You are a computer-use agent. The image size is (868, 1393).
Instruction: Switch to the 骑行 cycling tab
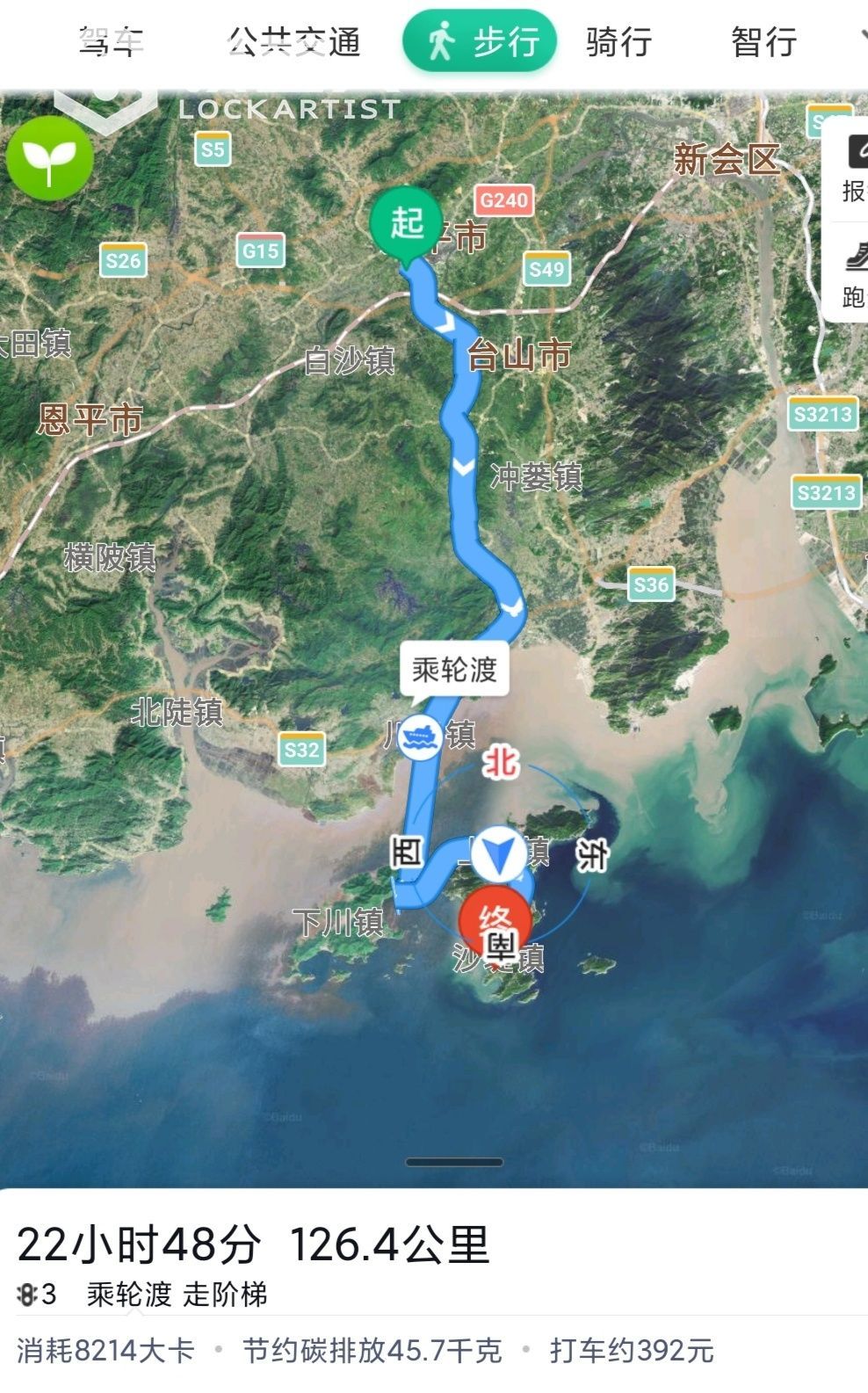coord(618,41)
